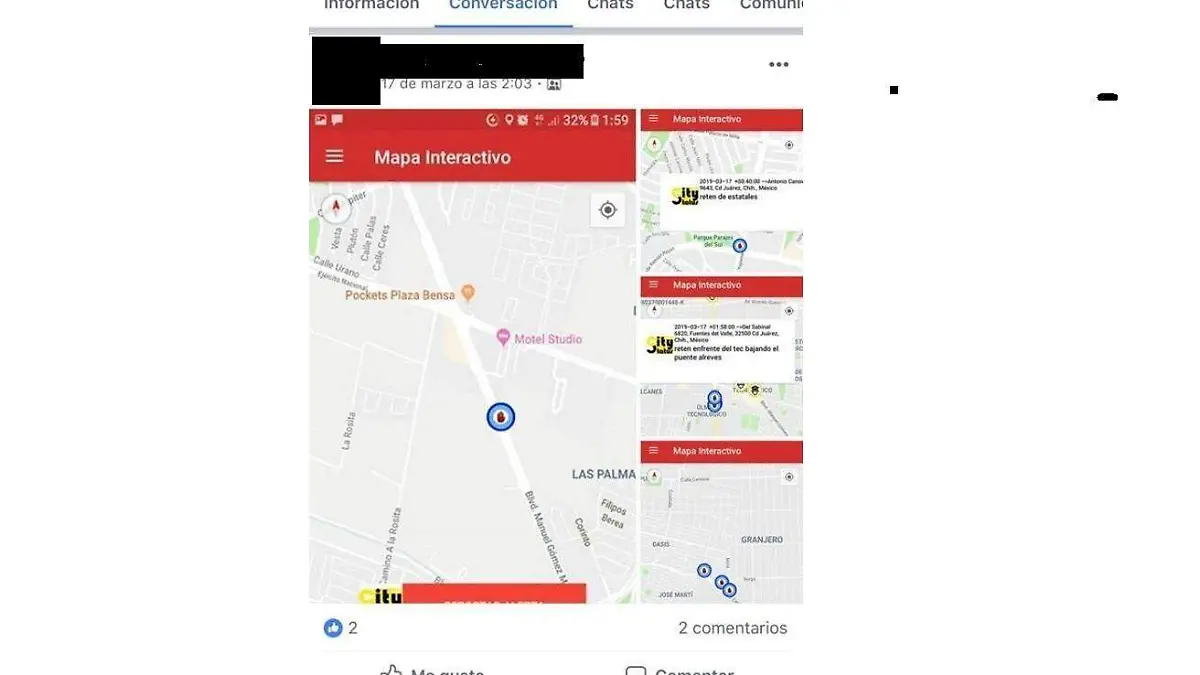Open the Granjero map photo

point(721,522)
